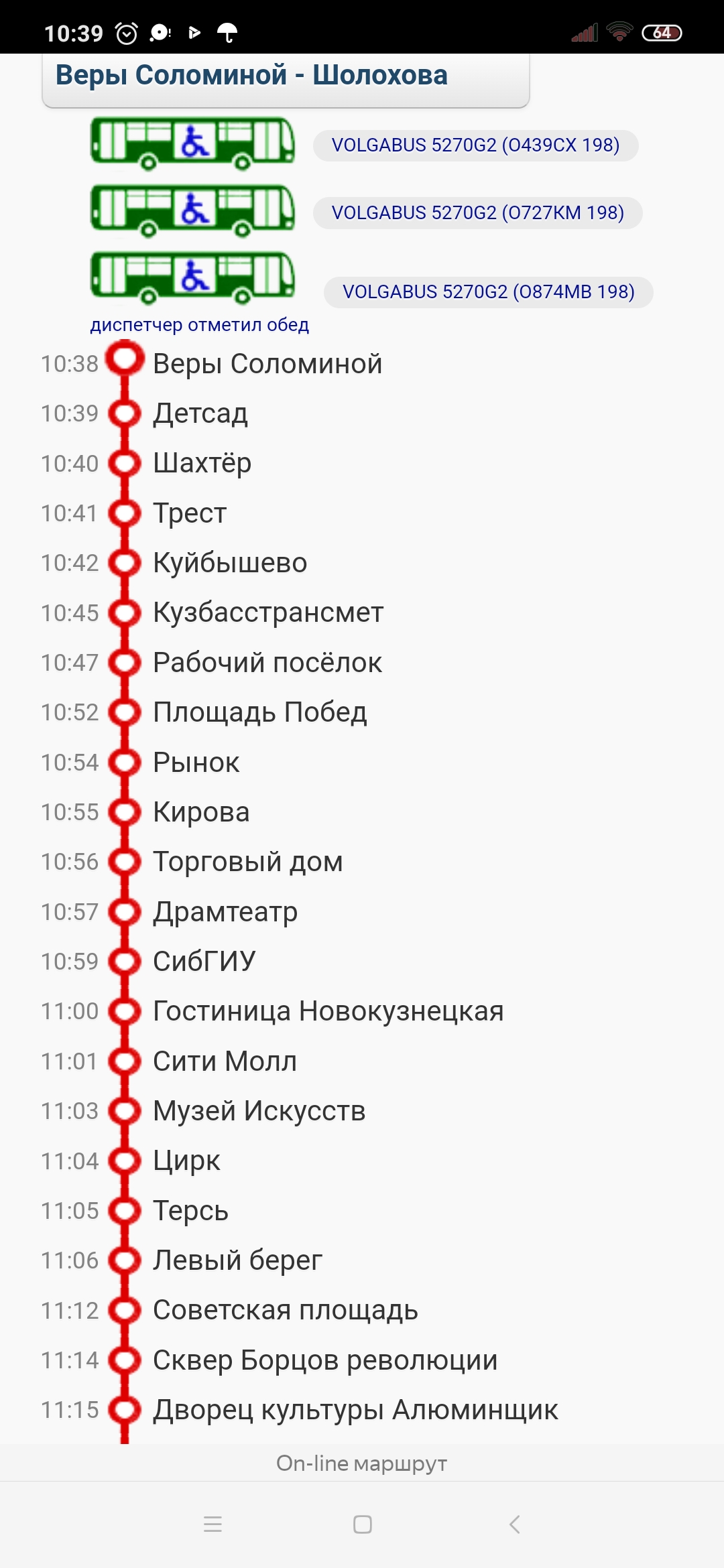Go back with system navigation arrow

pos(514,1524)
